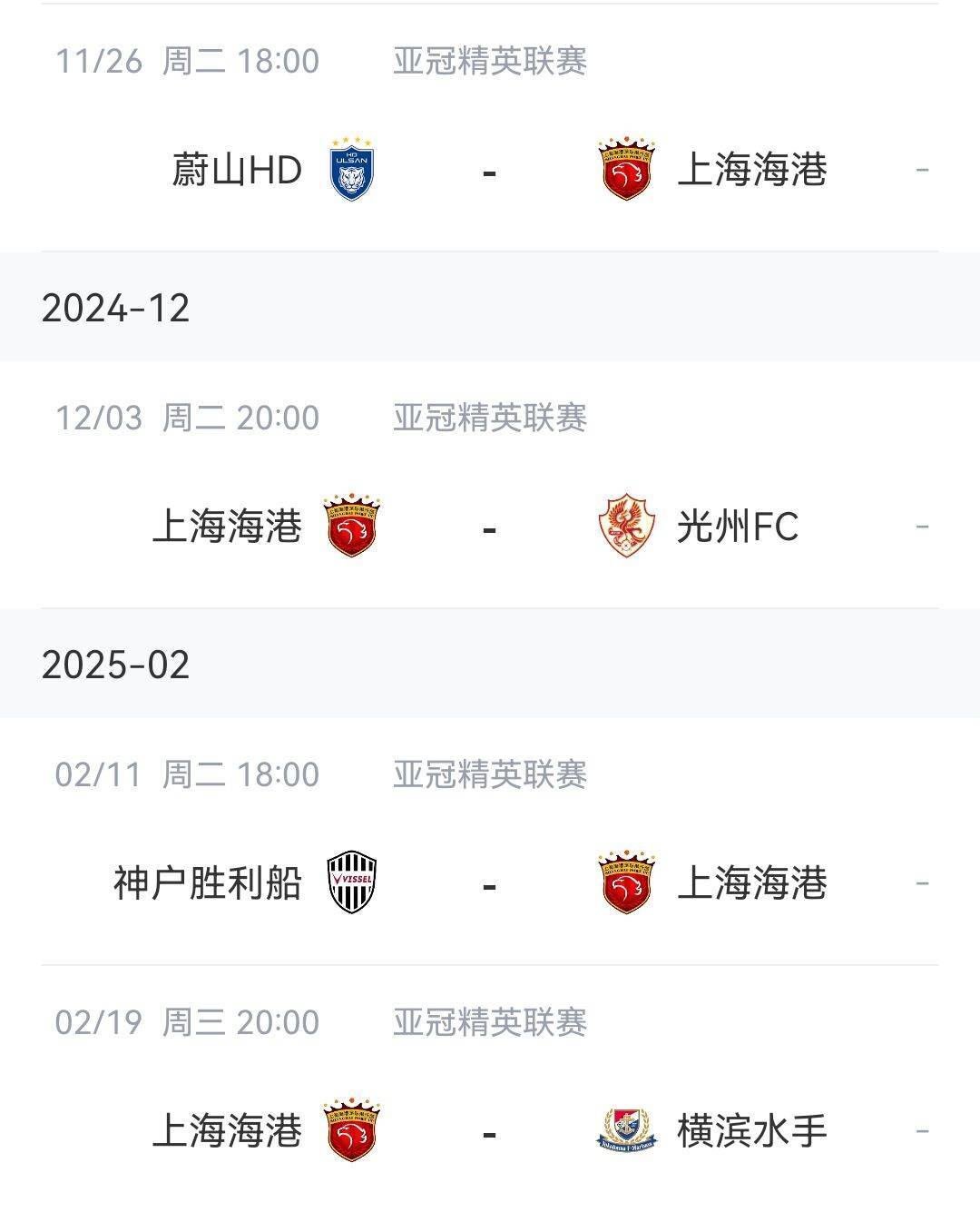Select the Ulsan HD club crest

[x=350, y=172]
